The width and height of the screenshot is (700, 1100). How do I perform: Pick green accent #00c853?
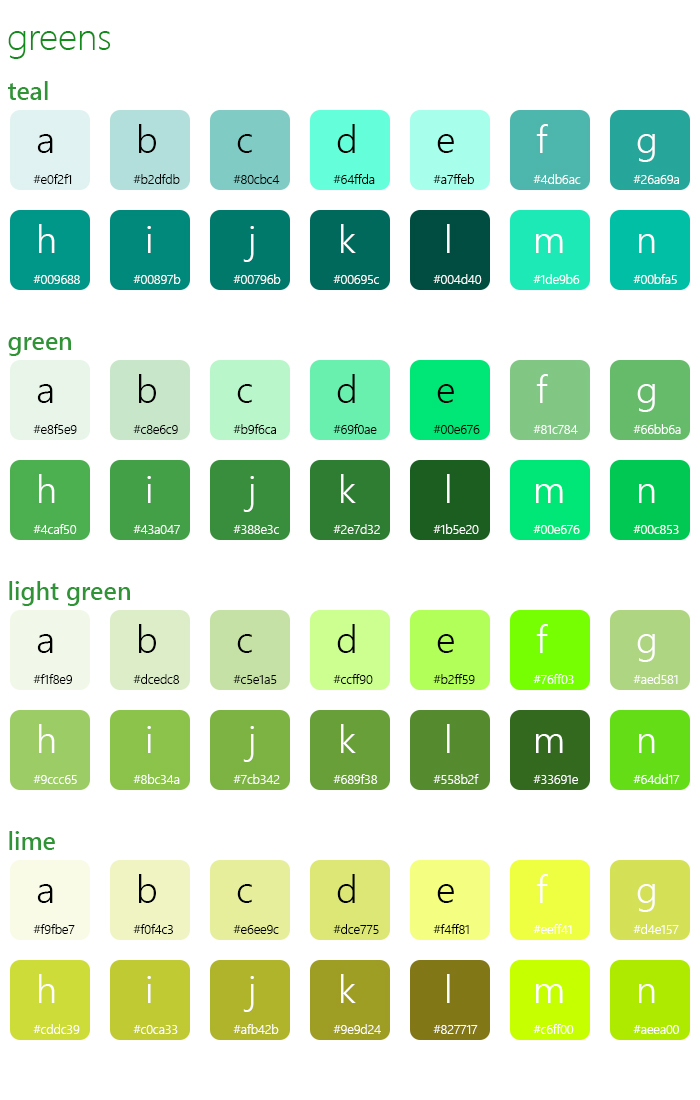[x=650, y=500]
